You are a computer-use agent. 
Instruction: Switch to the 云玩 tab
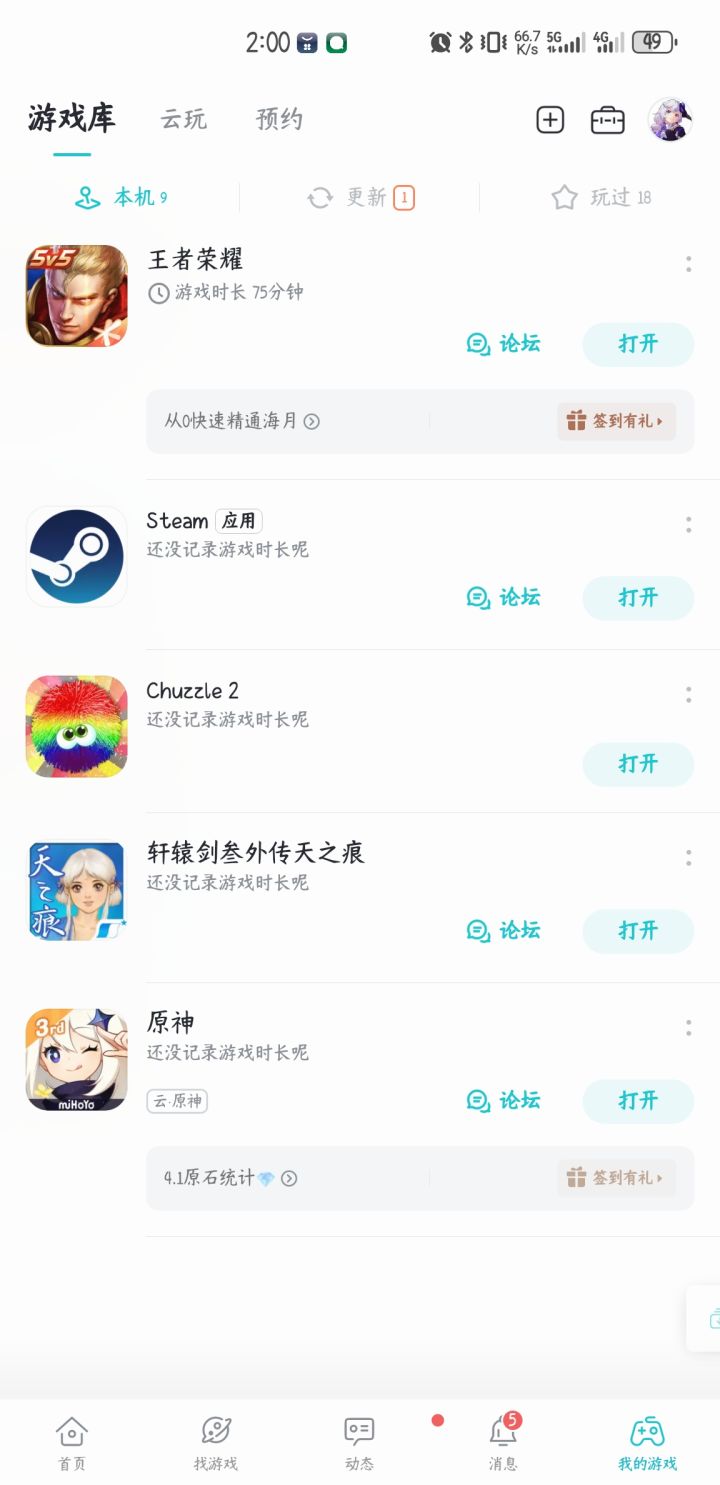click(183, 120)
